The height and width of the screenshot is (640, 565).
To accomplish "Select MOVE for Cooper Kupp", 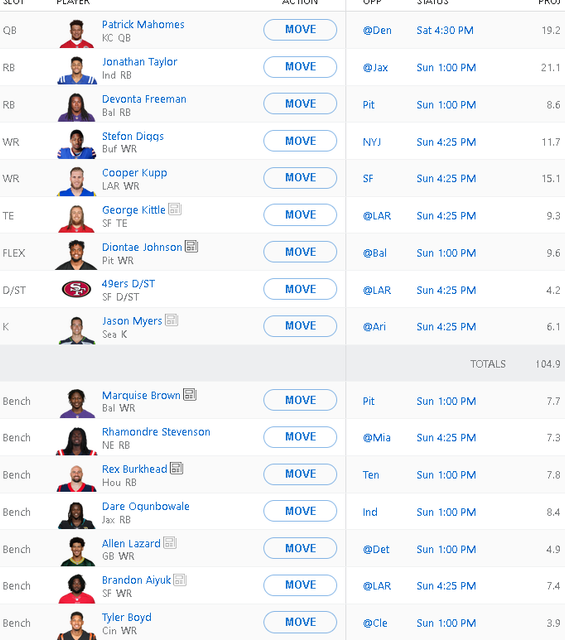I will (x=300, y=178).
